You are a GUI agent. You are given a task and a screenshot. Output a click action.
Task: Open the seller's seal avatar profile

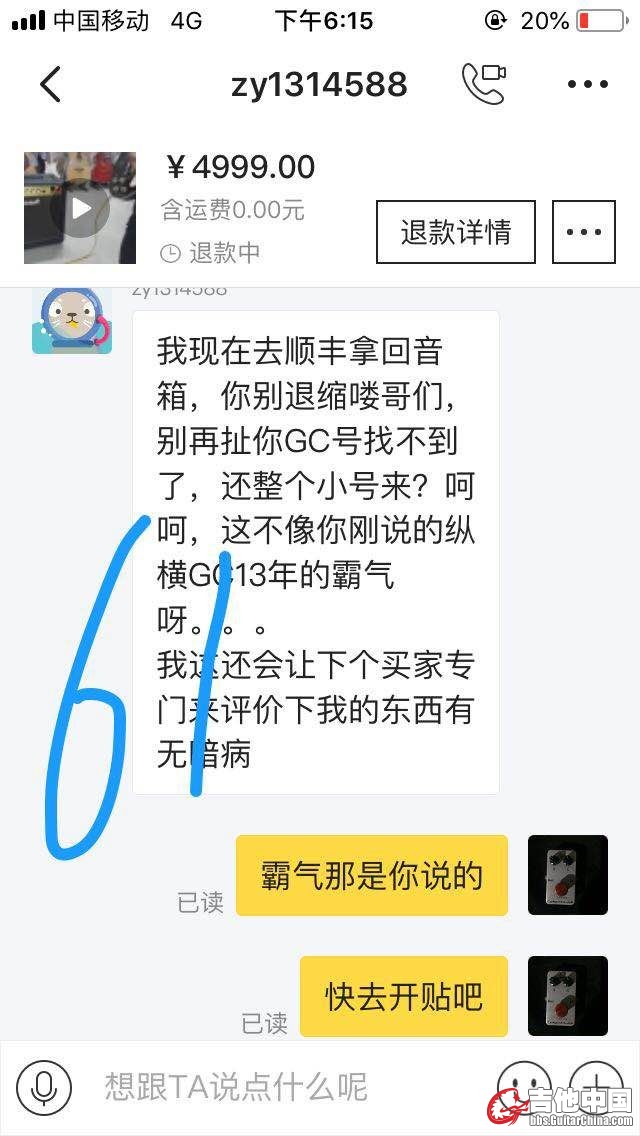click(72, 320)
